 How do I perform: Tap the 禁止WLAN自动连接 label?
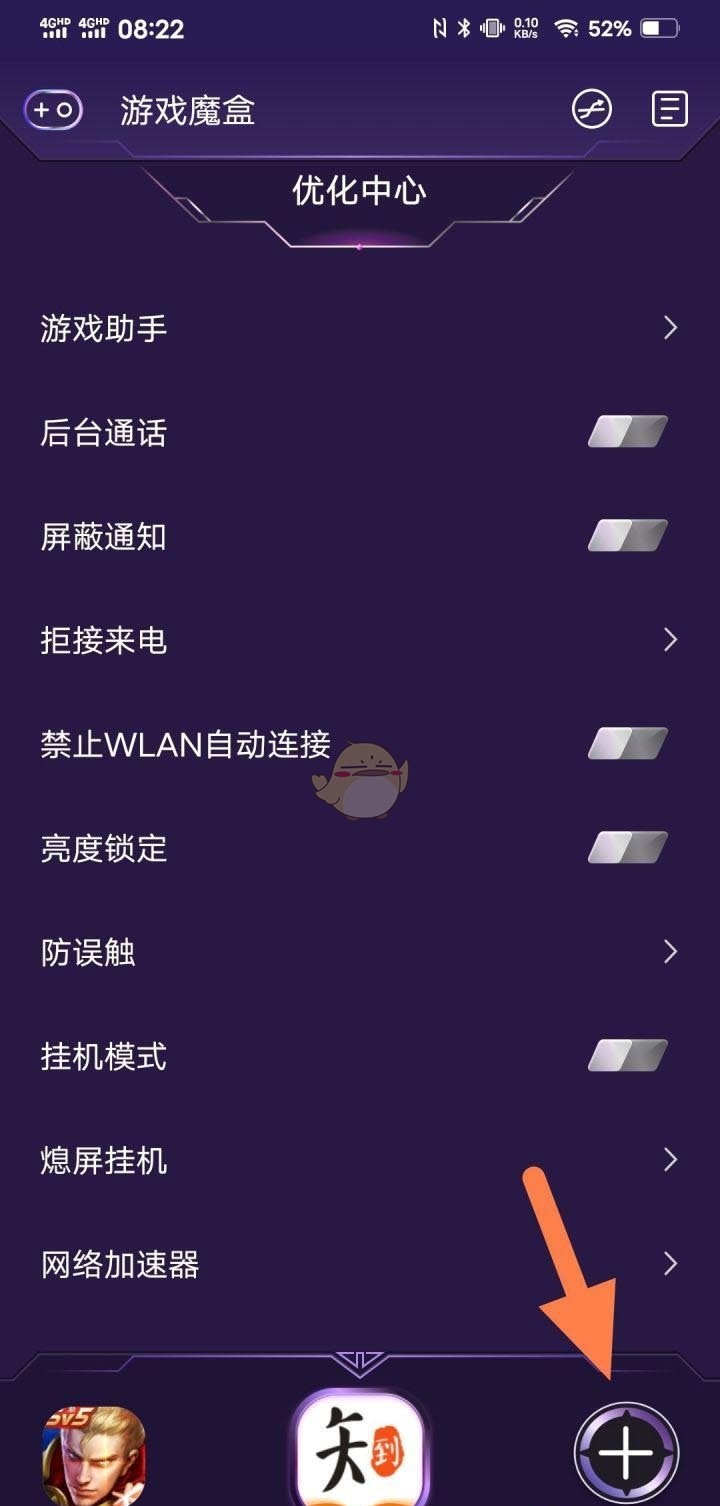pos(180,744)
